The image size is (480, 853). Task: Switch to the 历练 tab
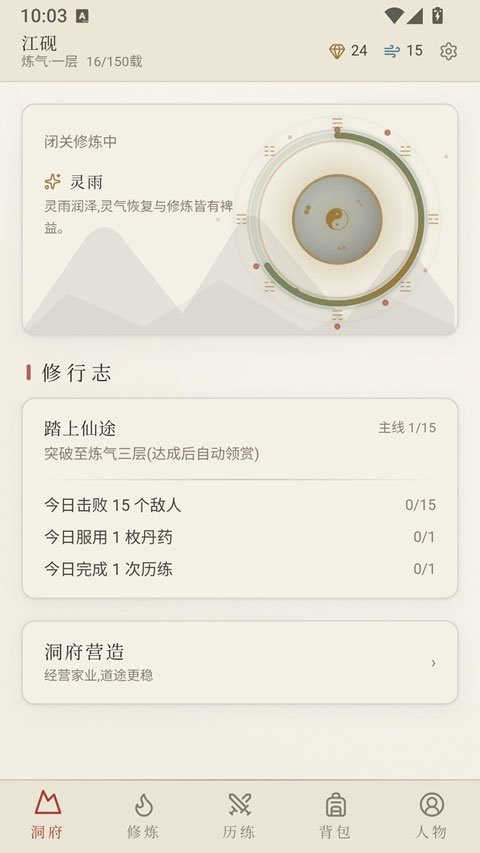tap(239, 815)
